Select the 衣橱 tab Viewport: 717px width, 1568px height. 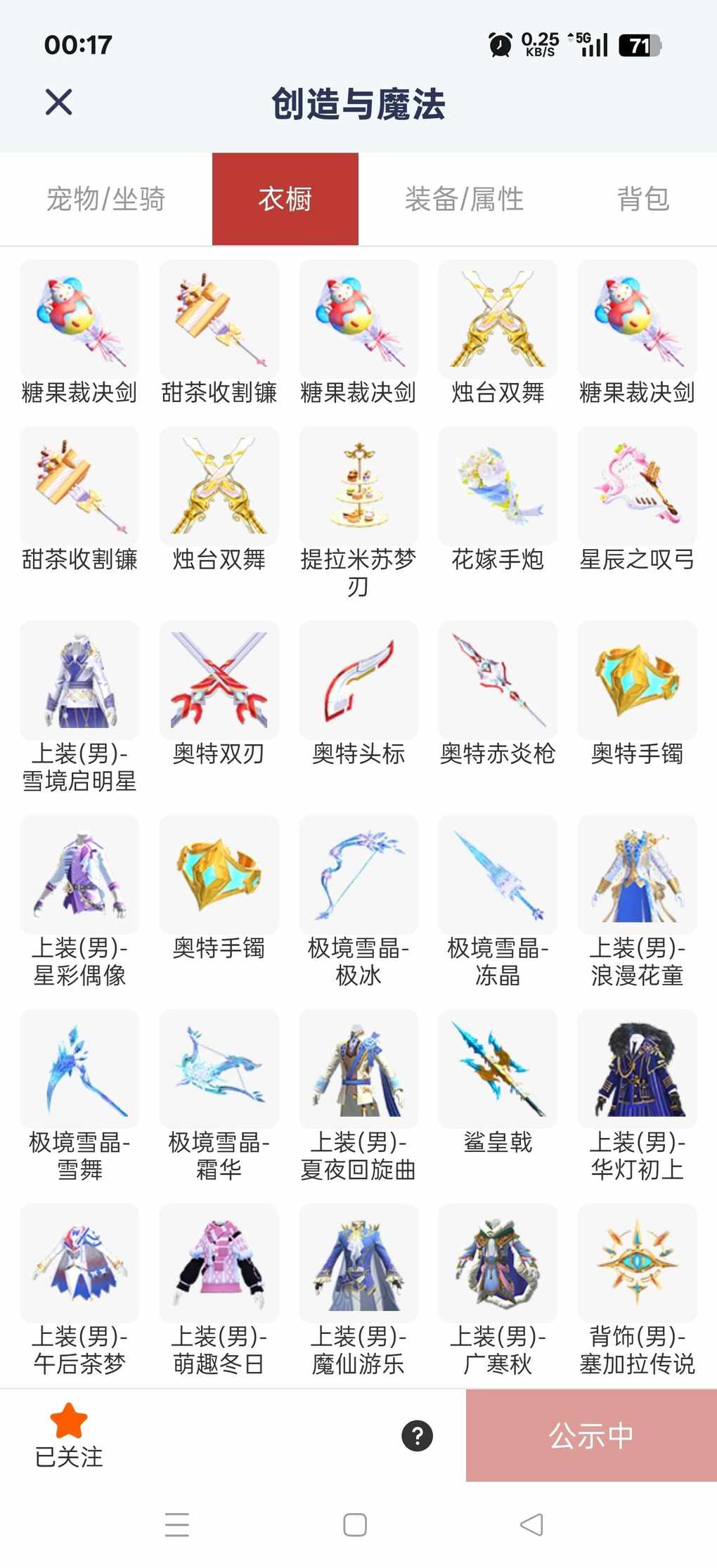tap(285, 199)
